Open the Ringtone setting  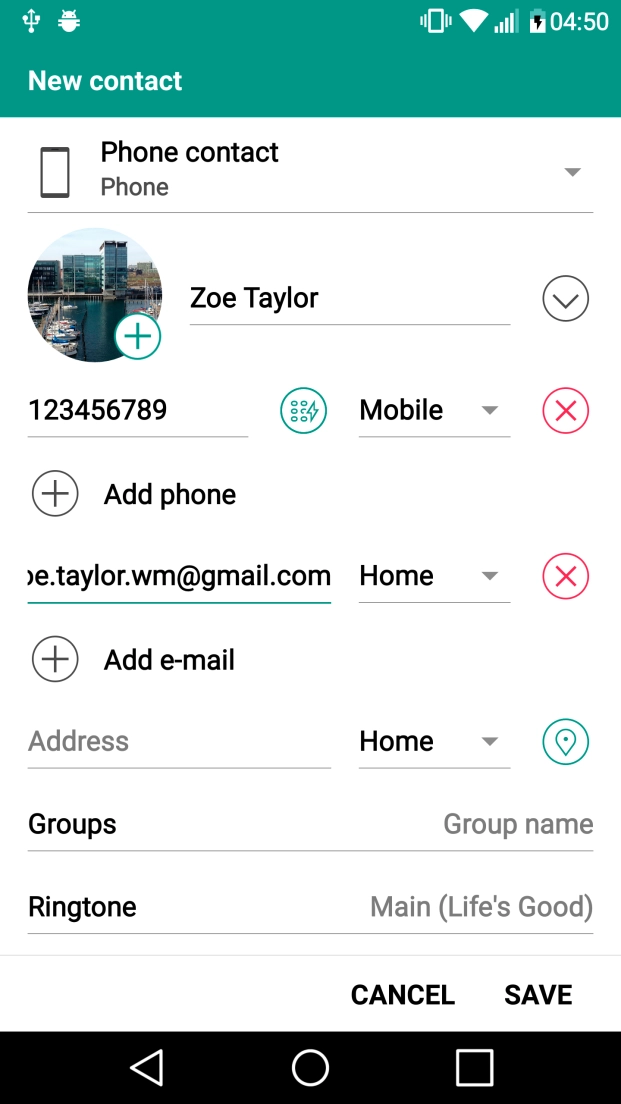click(310, 907)
